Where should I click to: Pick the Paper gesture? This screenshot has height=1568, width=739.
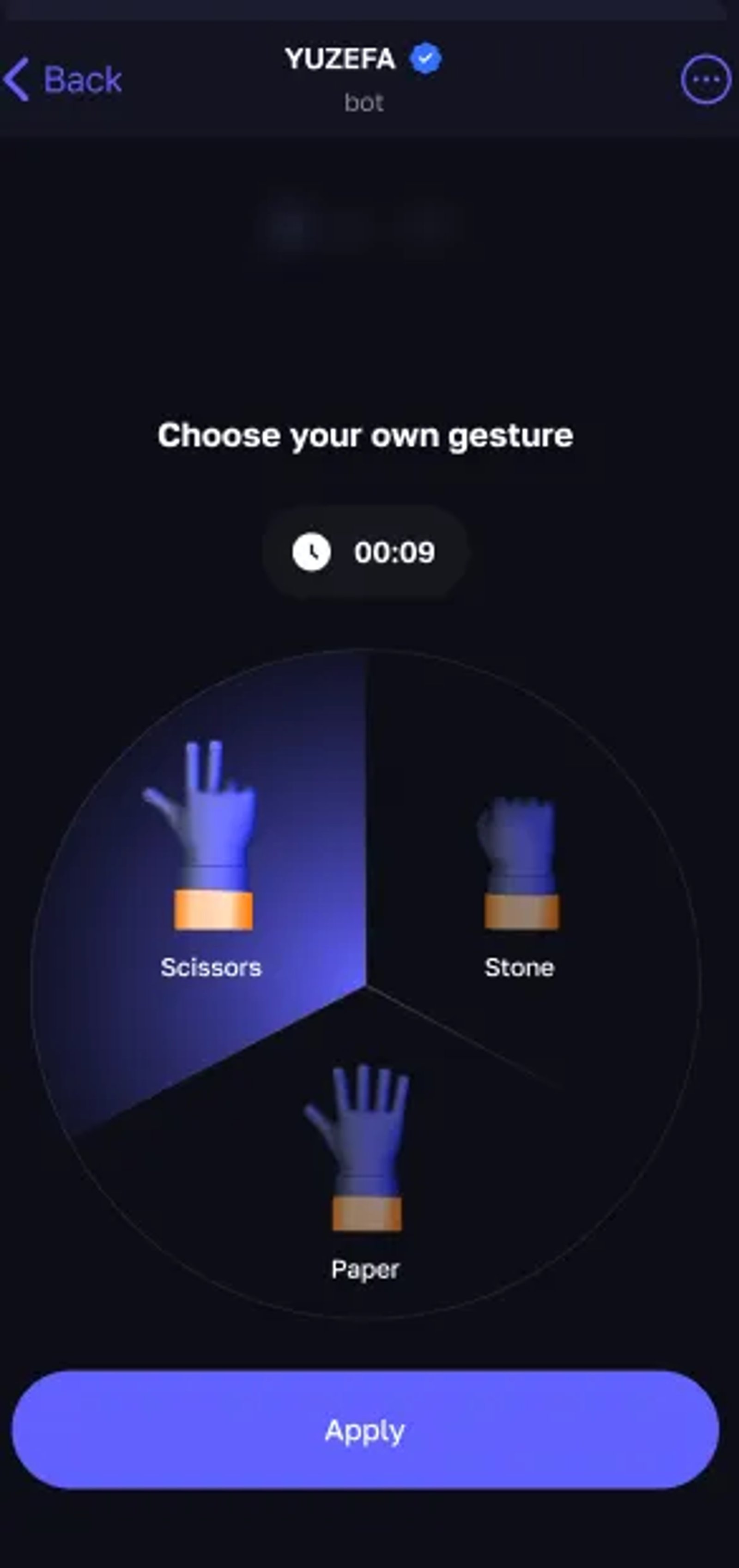pos(365,1169)
